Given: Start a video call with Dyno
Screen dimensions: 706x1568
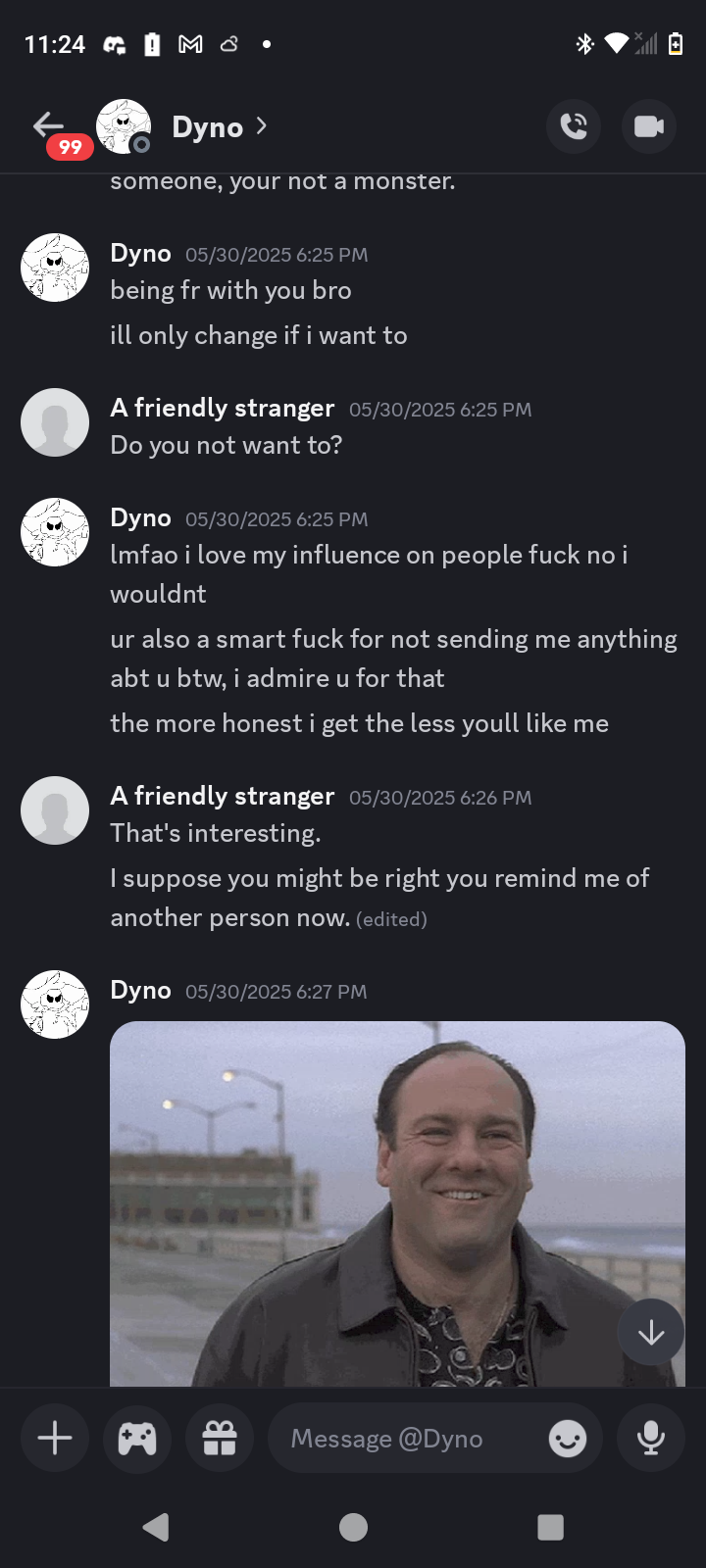Looking at the screenshot, I should pyautogui.click(x=648, y=126).
